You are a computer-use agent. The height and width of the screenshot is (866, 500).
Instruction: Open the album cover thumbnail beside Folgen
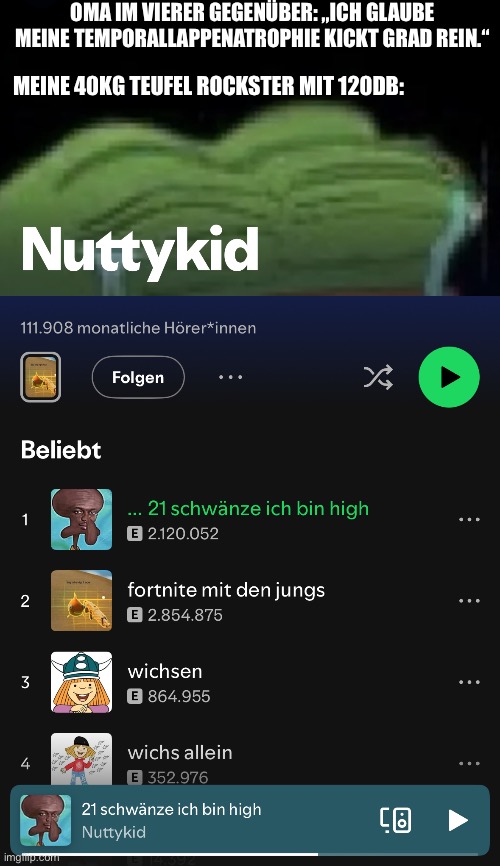tap(40, 377)
